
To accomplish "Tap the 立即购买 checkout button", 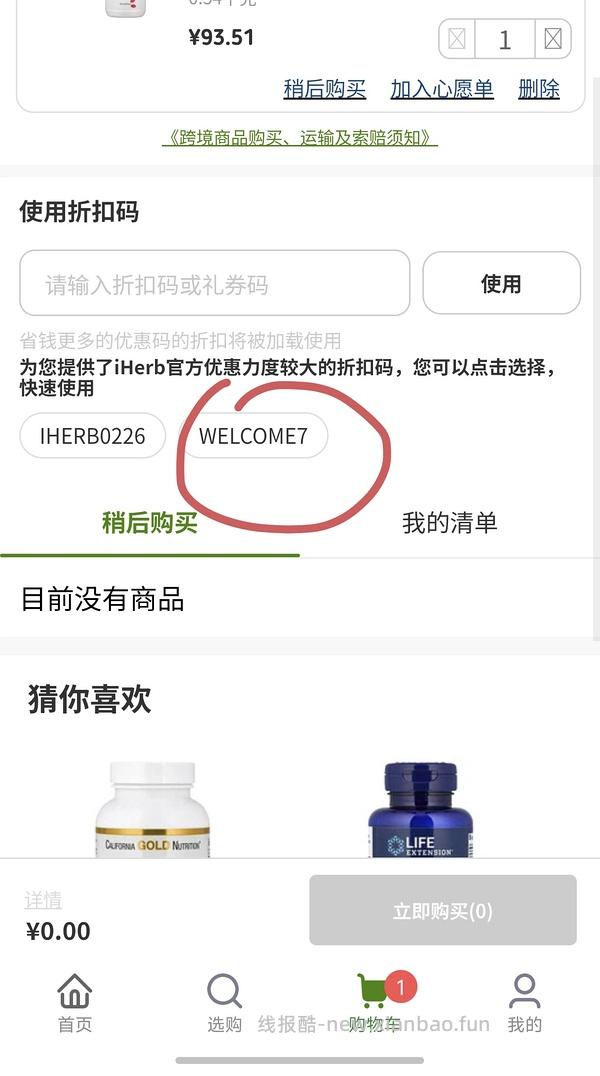I will click(x=442, y=911).
